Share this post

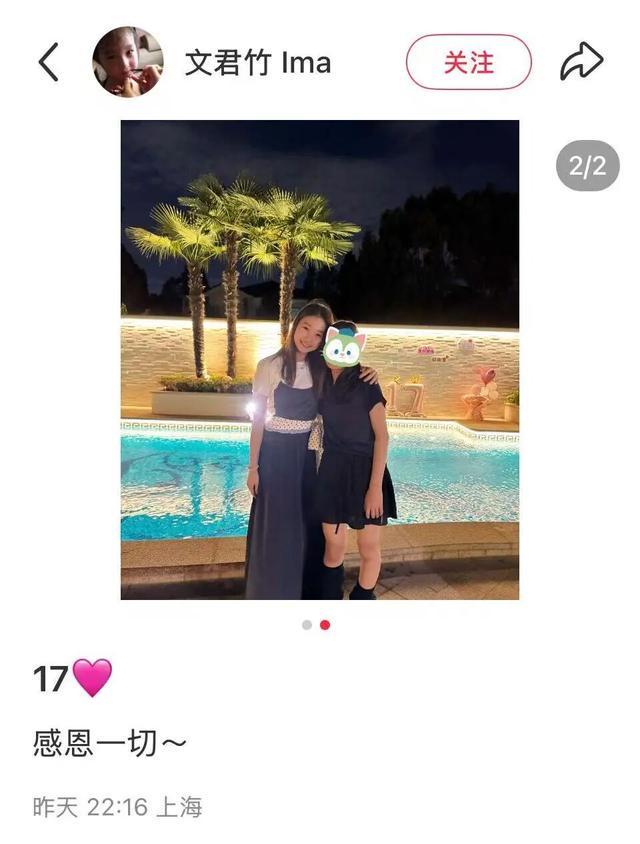click(581, 62)
